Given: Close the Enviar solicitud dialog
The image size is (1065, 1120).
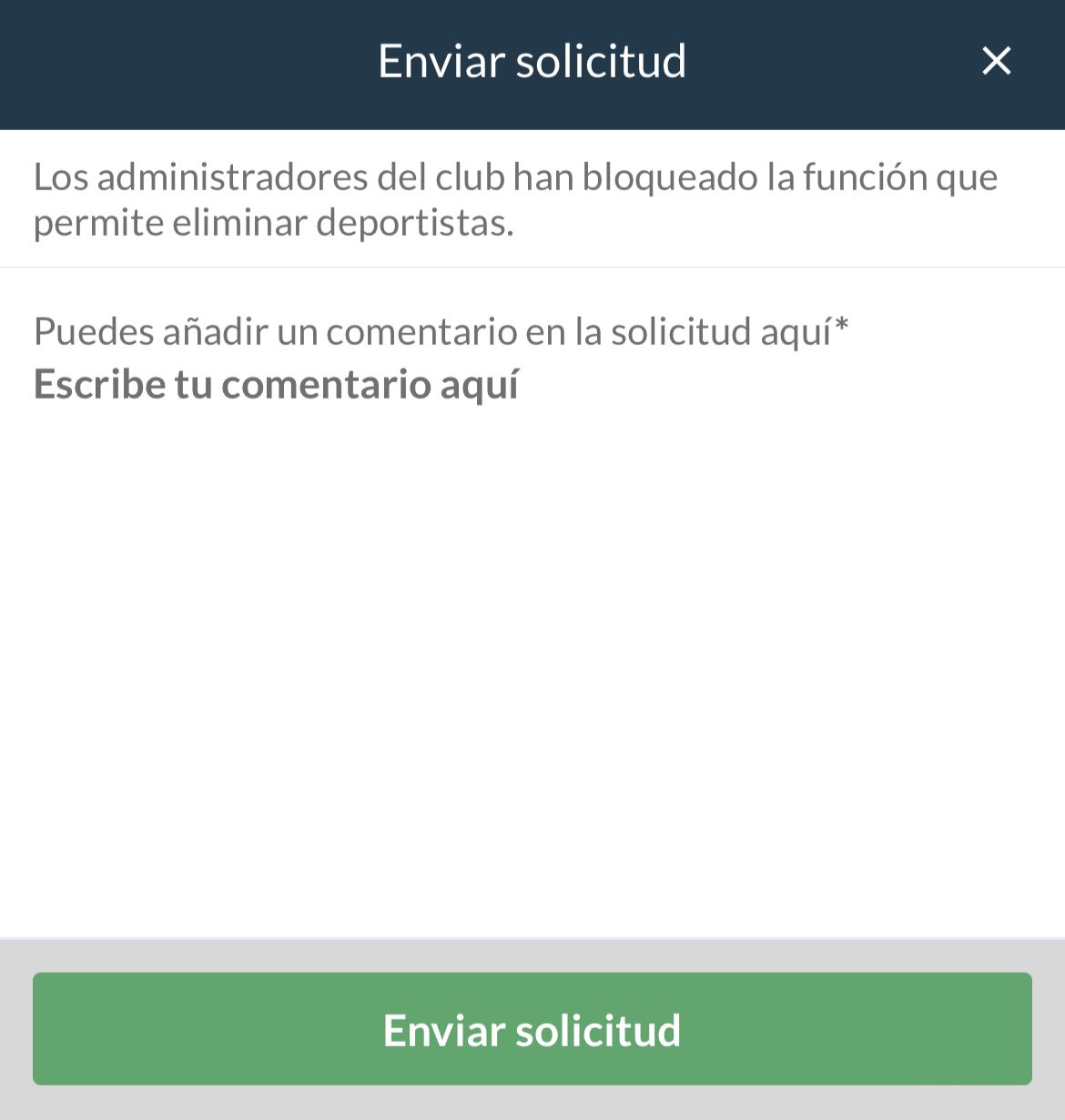Looking at the screenshot, I should [996, 61].
